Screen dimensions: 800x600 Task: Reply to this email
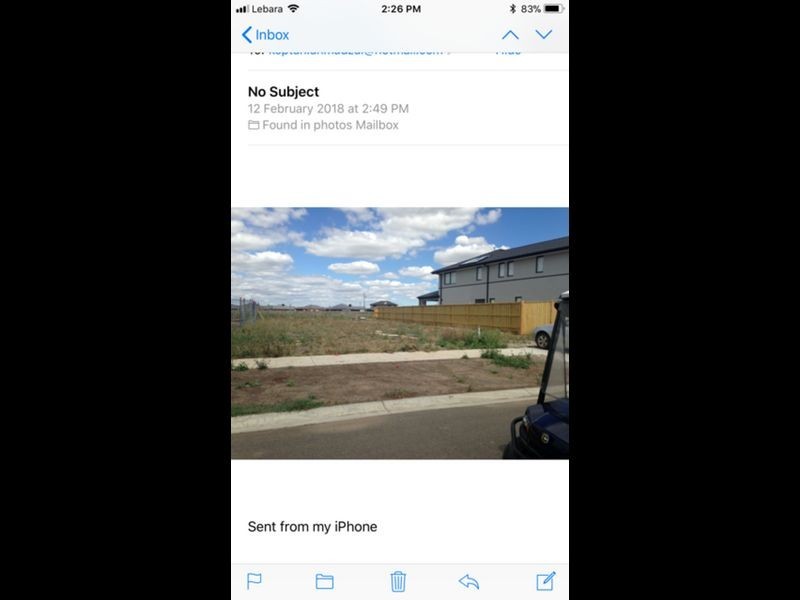[469, 581]
